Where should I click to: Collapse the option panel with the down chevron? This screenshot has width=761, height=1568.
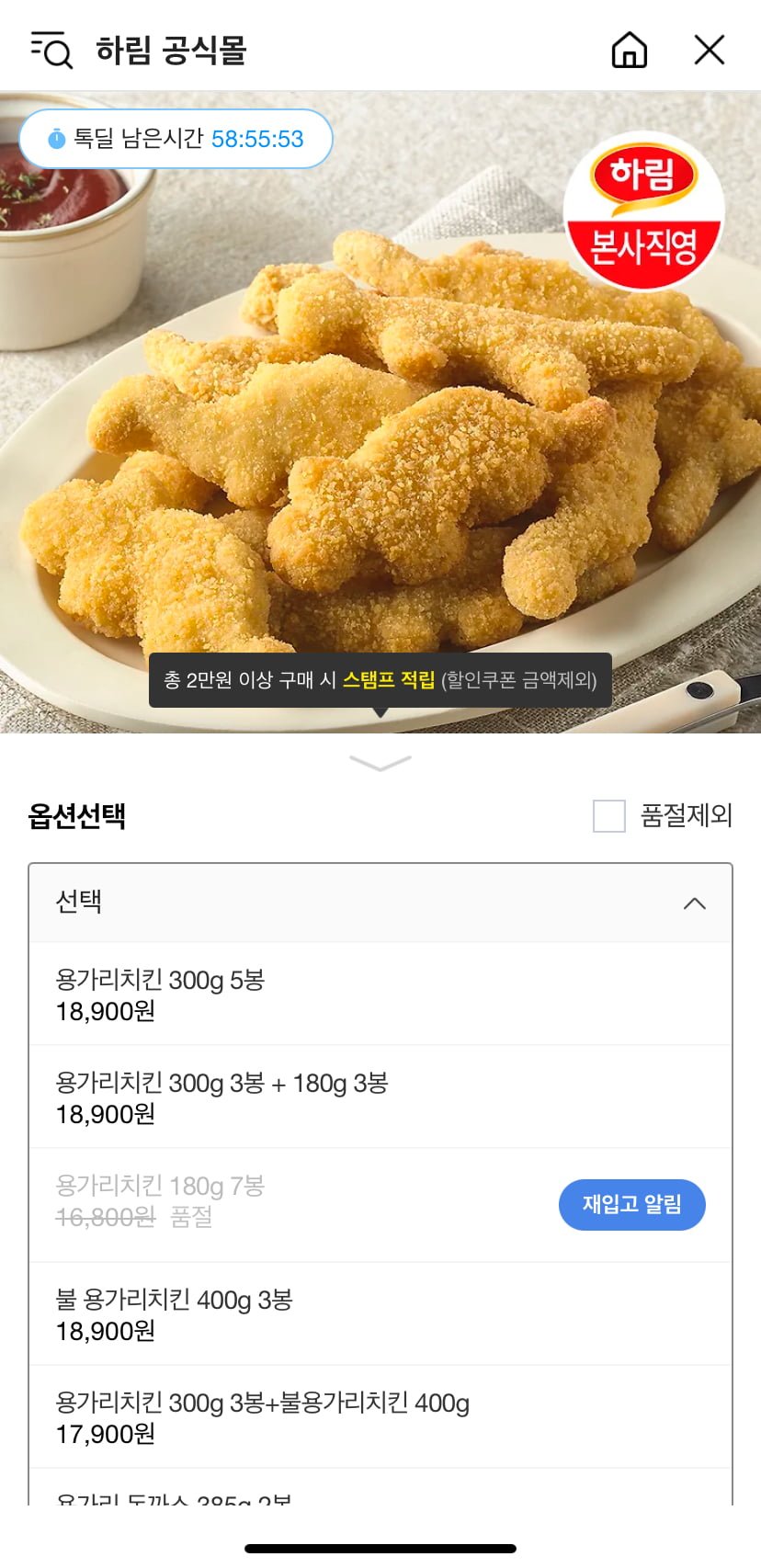(x=380, y=763)
